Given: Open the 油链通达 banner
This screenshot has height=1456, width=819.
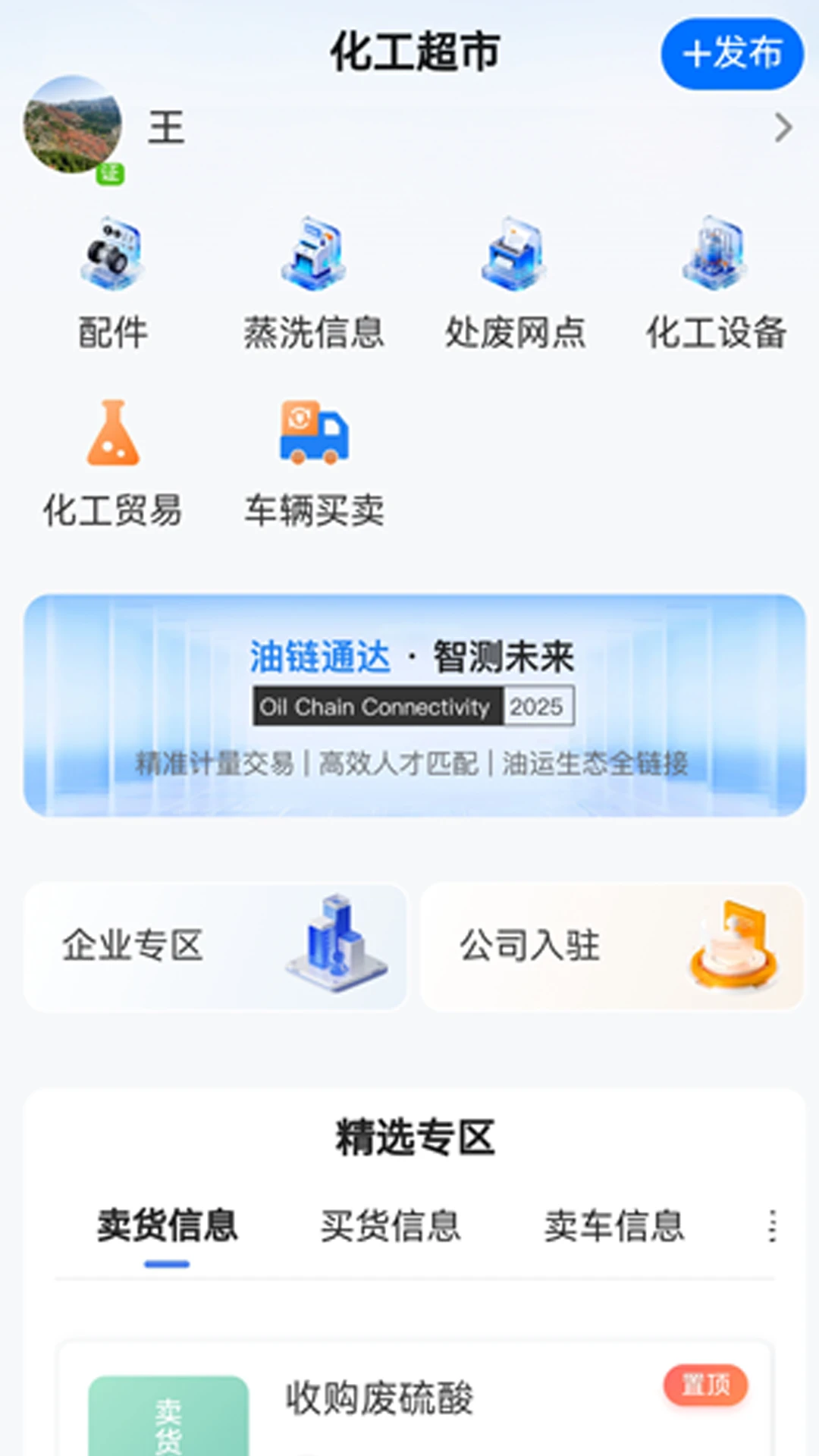Looking at the screenshot, I should [414, 705].
